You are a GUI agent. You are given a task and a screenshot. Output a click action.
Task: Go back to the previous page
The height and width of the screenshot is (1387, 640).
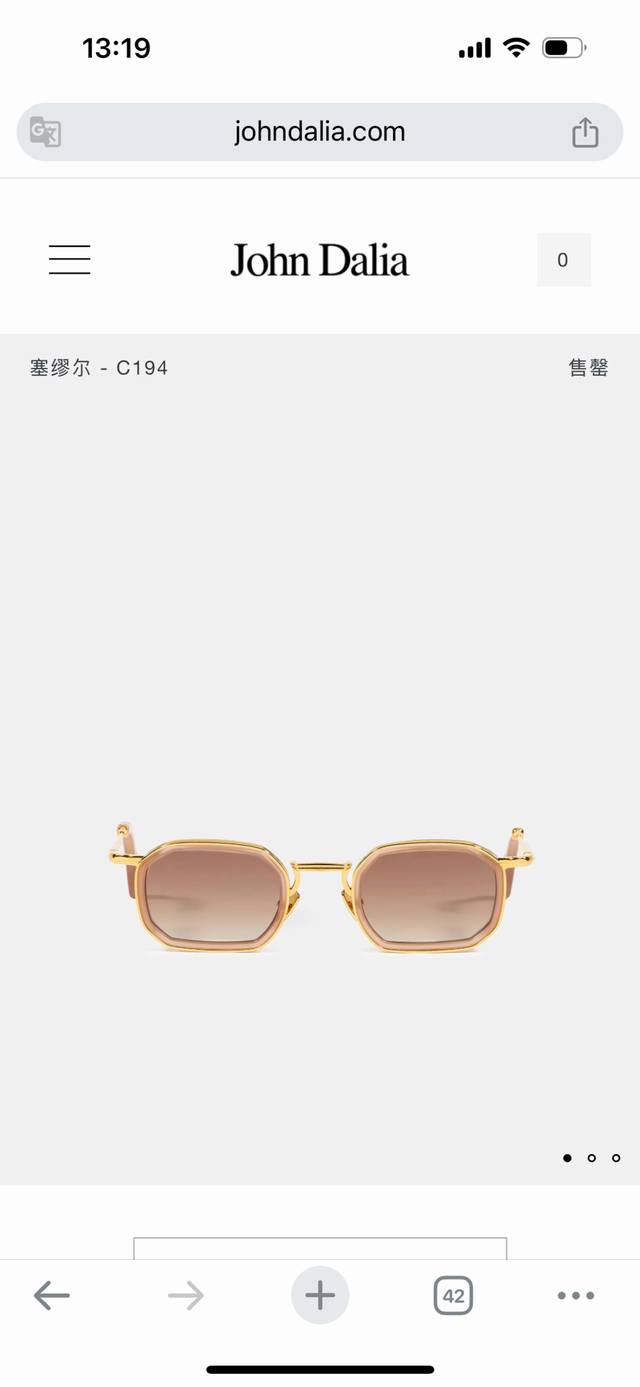(x=52, y=1296)
